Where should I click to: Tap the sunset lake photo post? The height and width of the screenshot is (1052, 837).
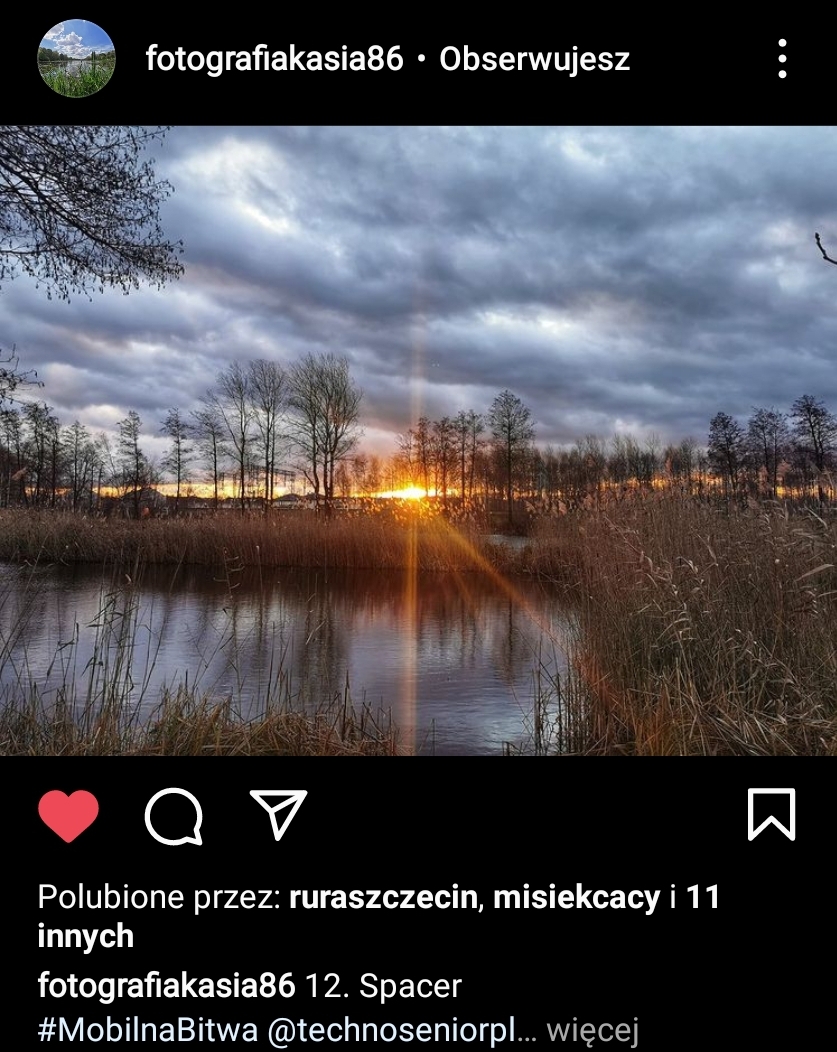pyautogui.click(x=418, y=441)
